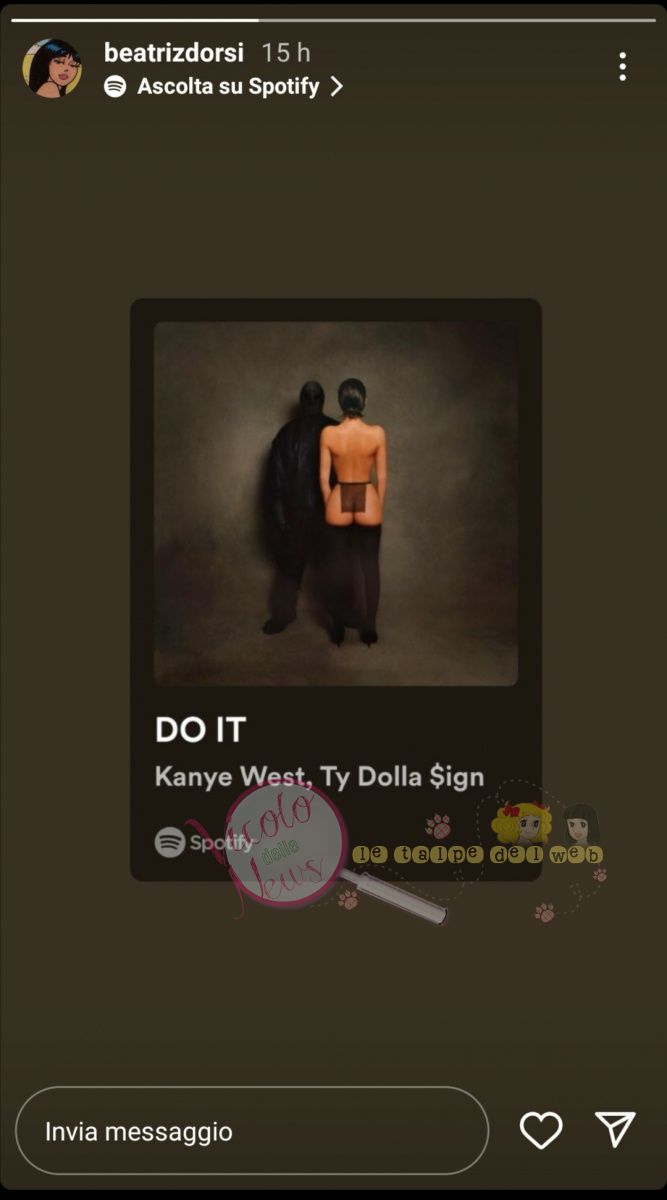Screen dimensions: 667x1200
Task: Open the three-dot overflow menu
Action: coord(622,67)
